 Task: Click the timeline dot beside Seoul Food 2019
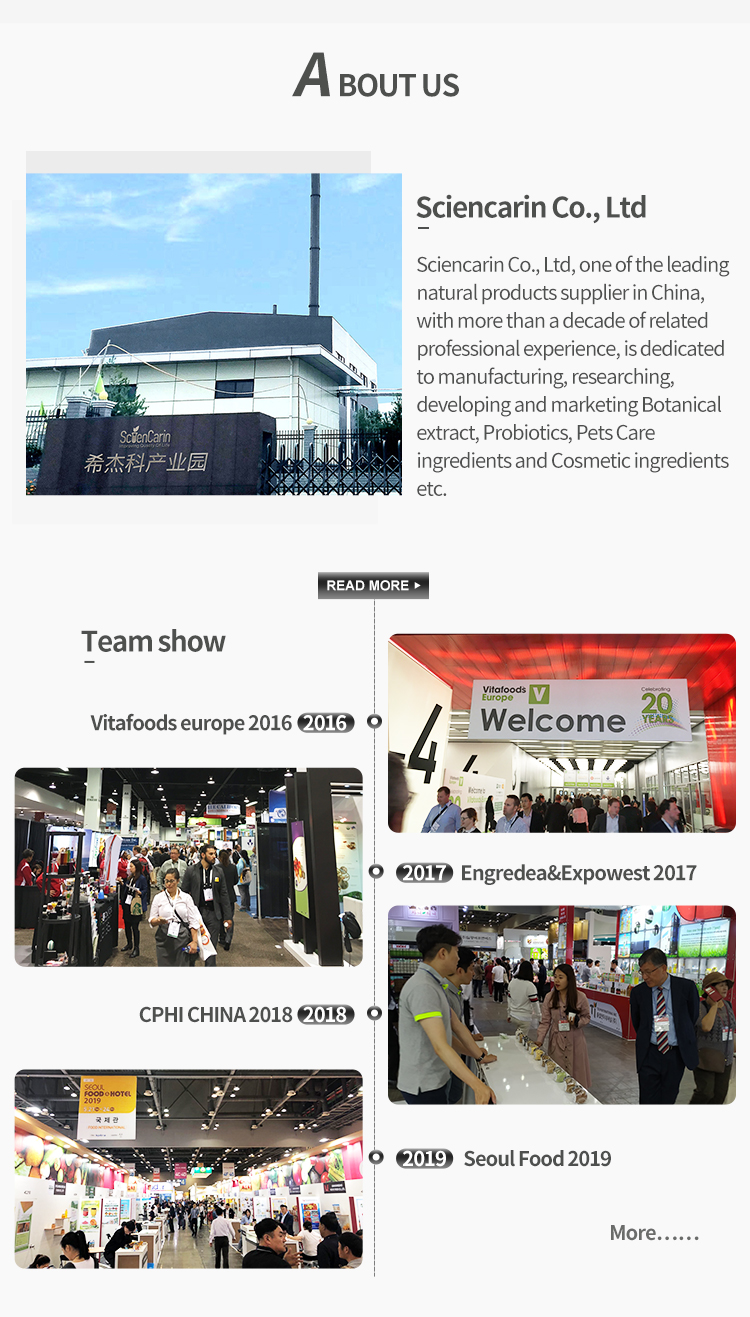click(x=375, y=1158)
